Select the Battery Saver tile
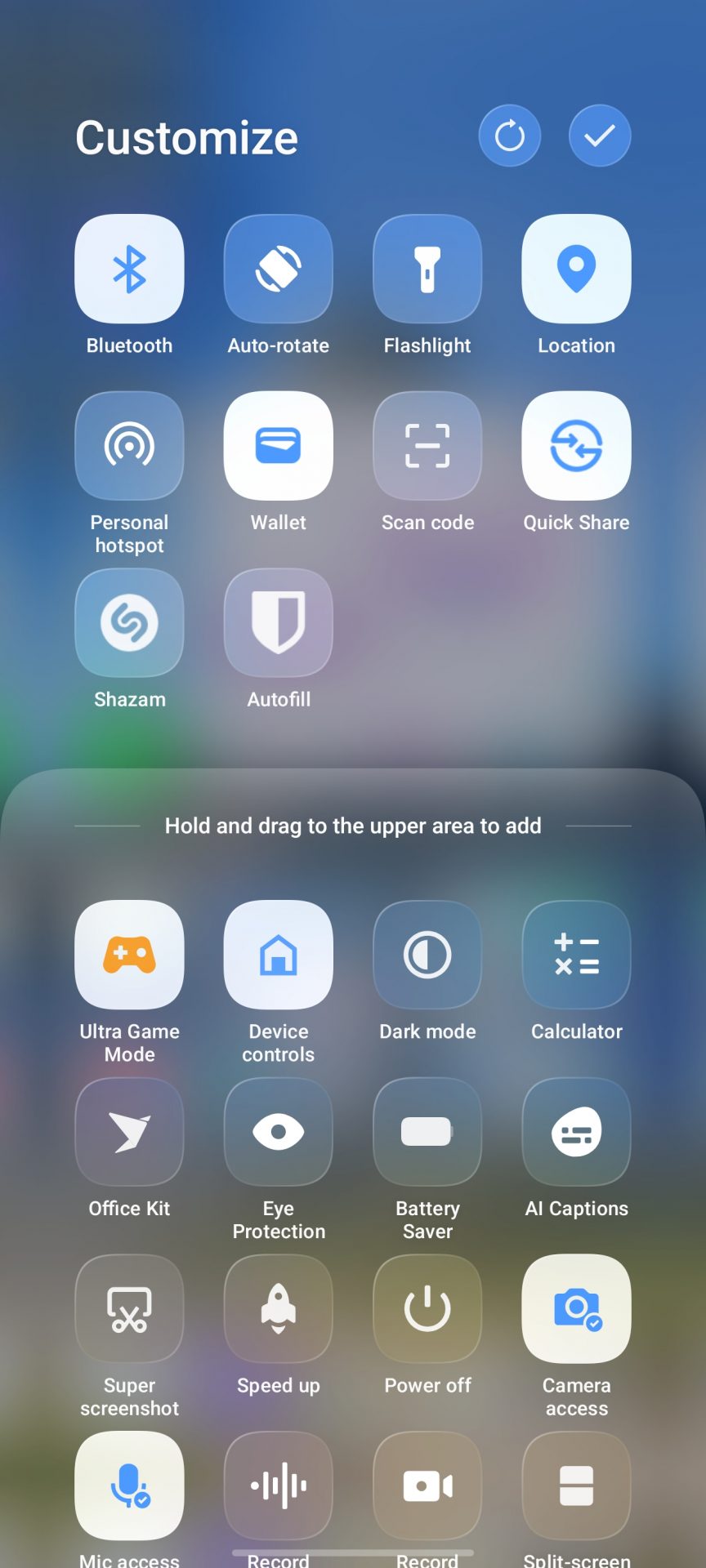The width and height of the screenshot is (706, 1568). (x=427, y=1132)
